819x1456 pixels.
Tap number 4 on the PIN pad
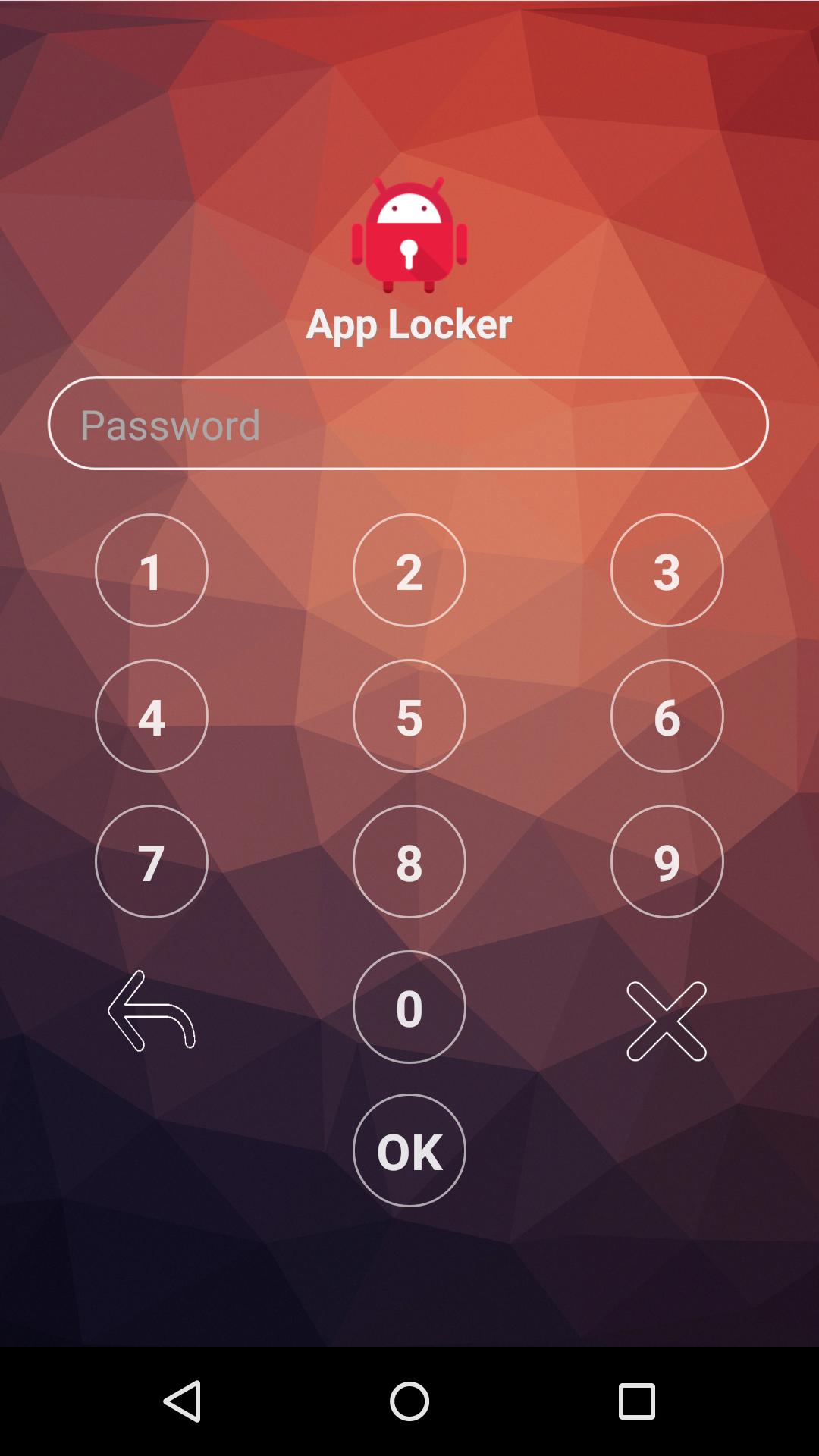tap(152, 717)
